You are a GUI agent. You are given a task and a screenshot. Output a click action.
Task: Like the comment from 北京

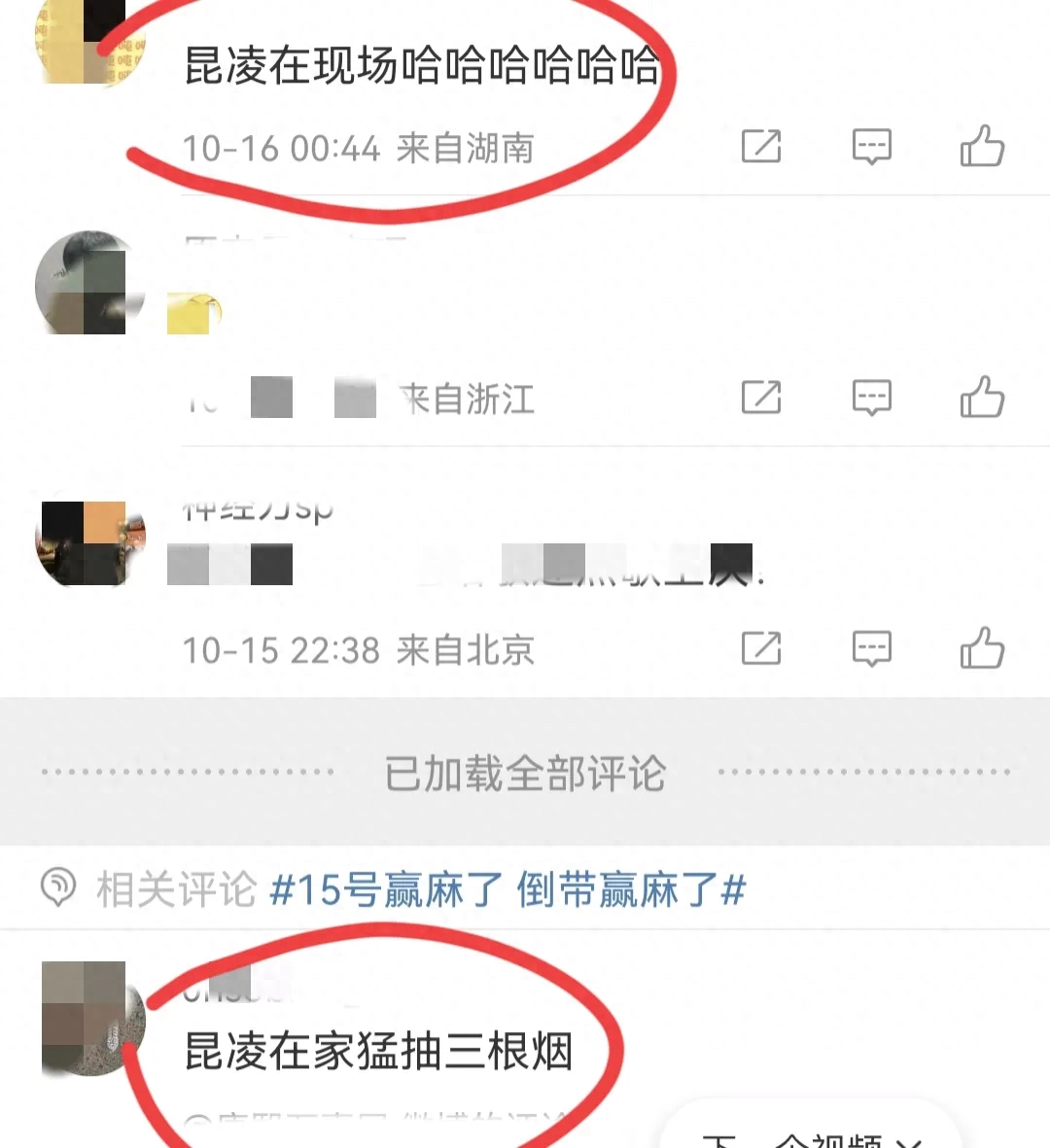pyautogui.click(x=982, y=648)
